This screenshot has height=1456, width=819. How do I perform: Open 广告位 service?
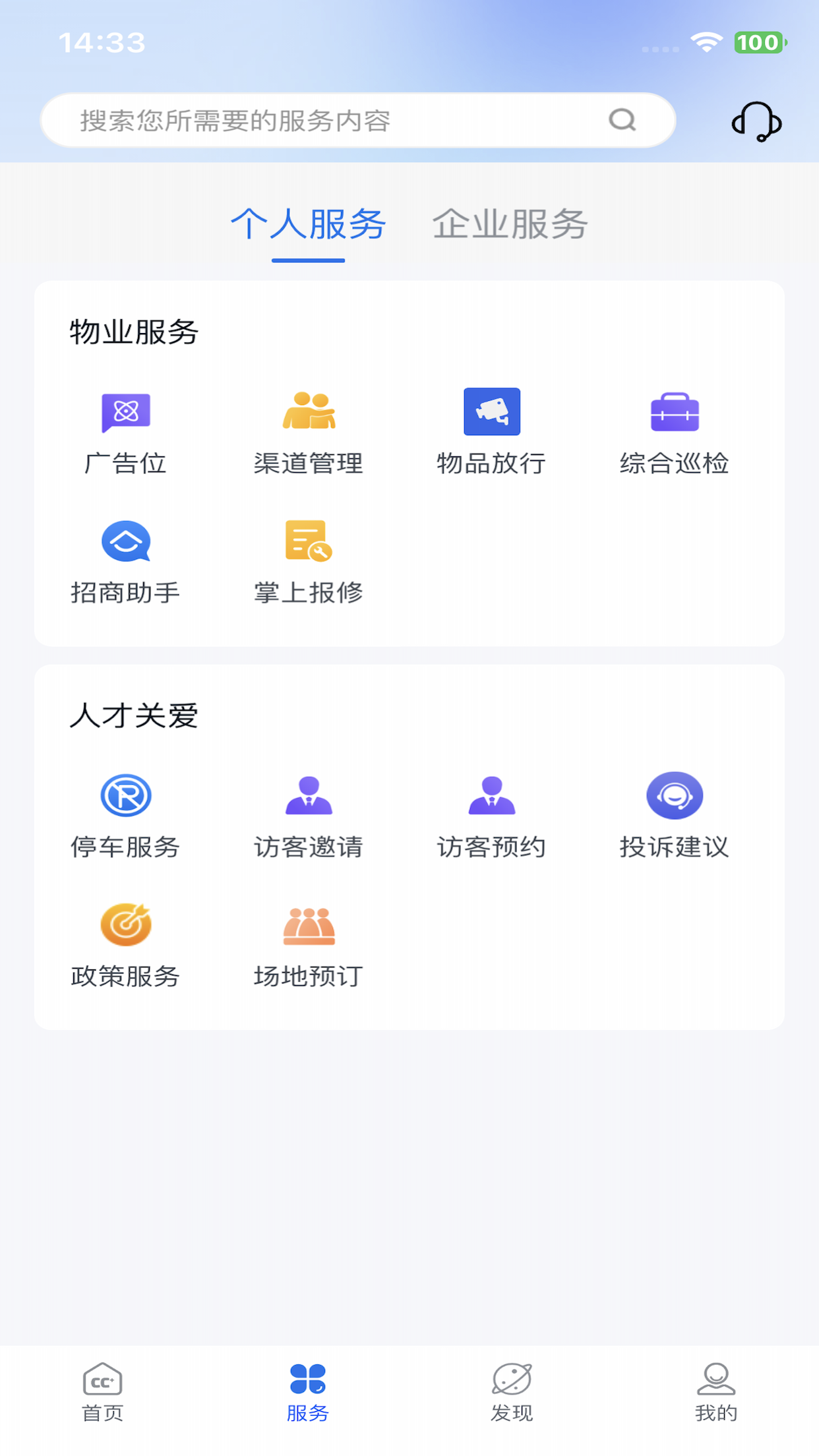(125, 433)
